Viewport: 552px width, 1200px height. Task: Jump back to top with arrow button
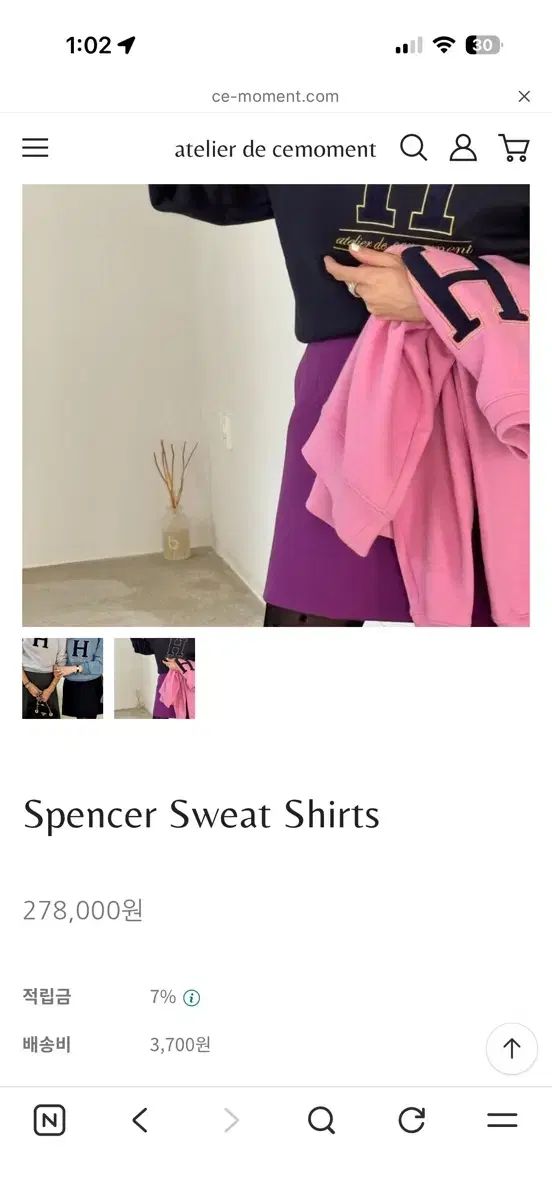[512, 1048]
